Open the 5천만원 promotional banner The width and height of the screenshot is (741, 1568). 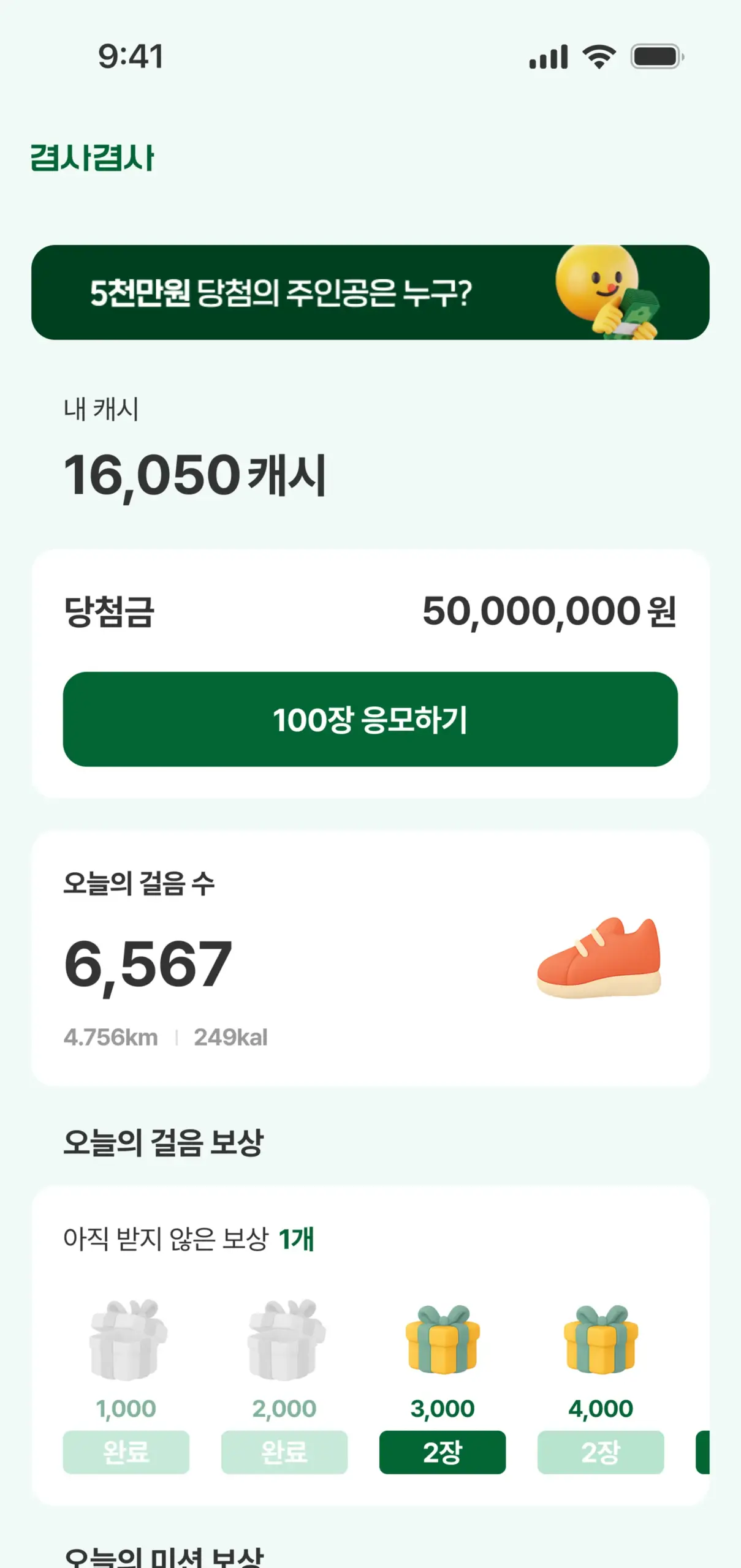pyautogui.click(x=370, y=292)
